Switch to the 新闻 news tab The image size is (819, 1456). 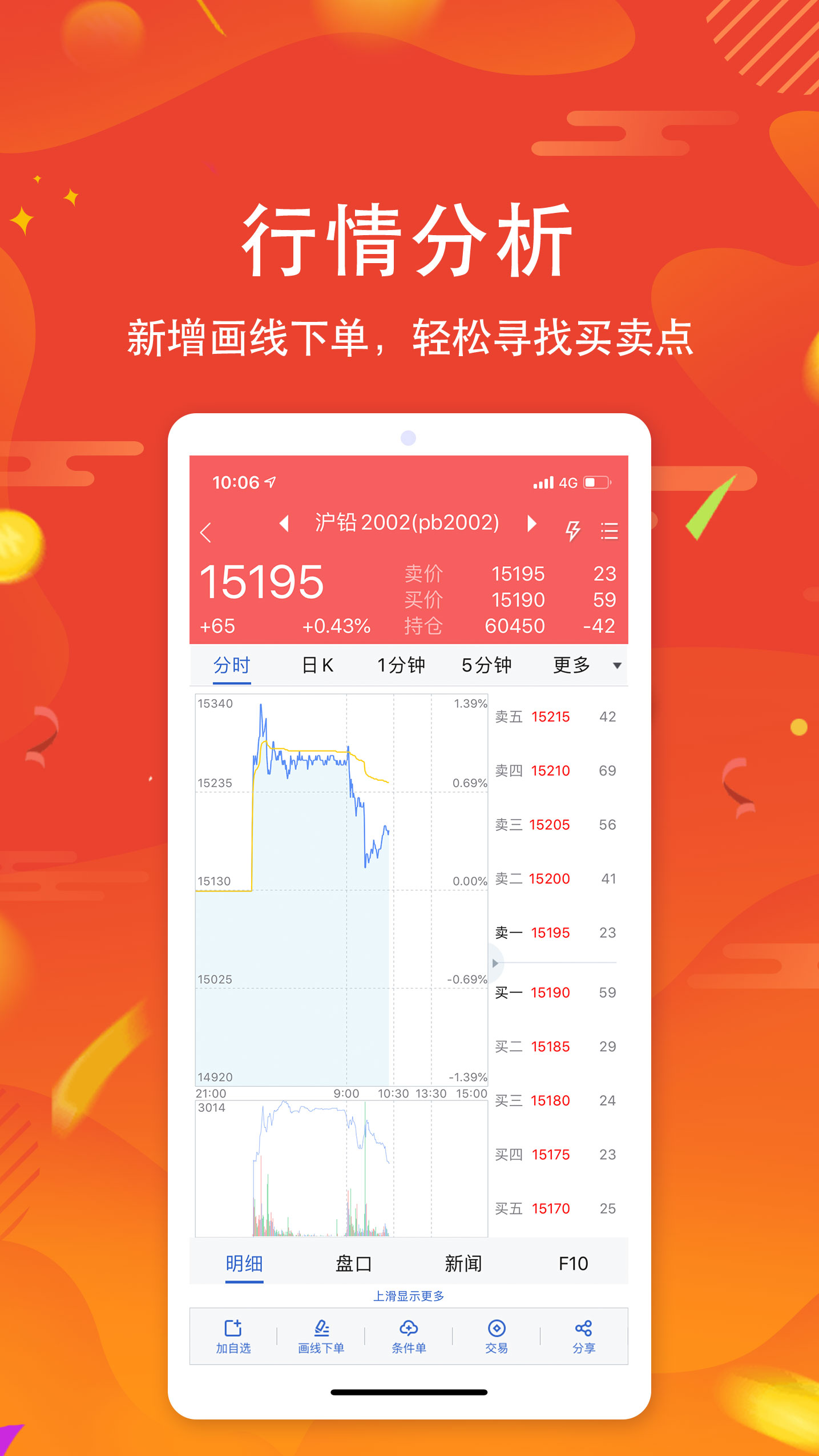(x=463, y=1263)
